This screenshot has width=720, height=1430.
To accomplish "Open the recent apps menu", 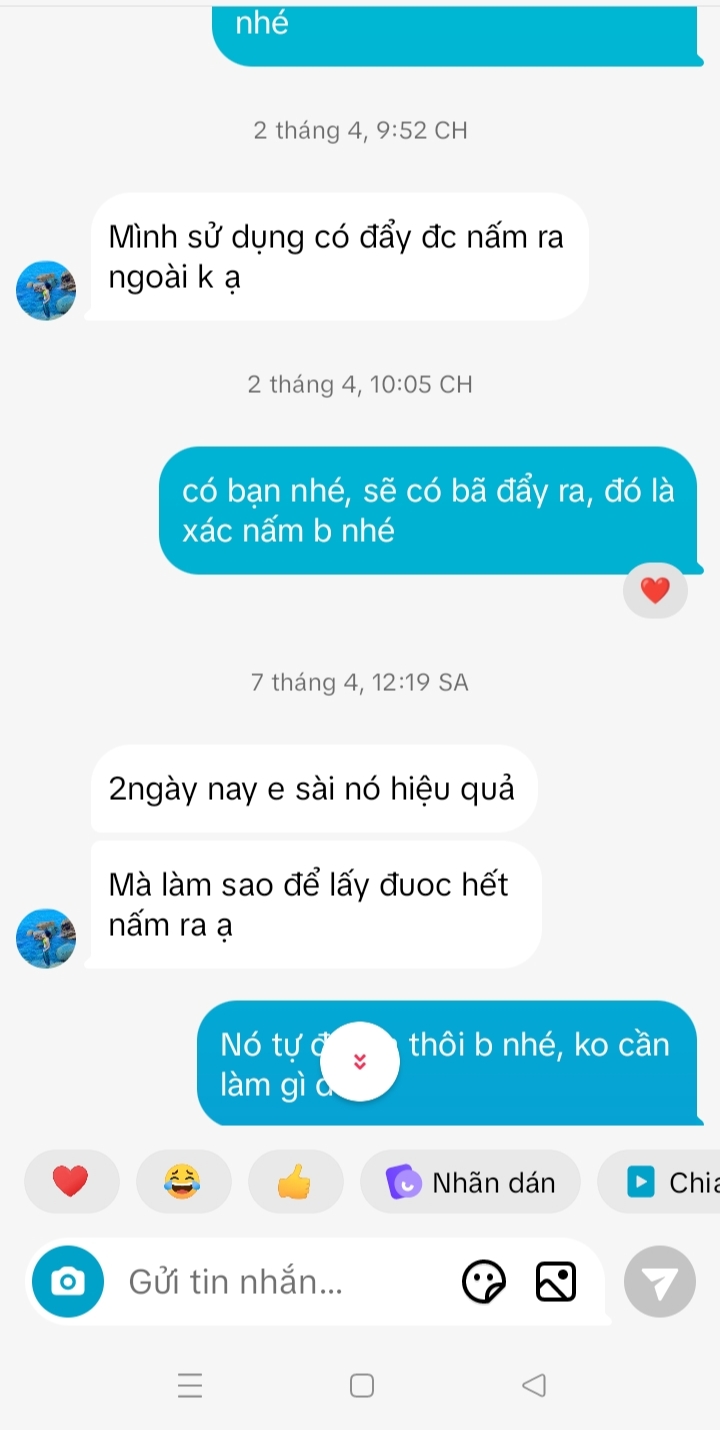I will tap(190, 1385).
